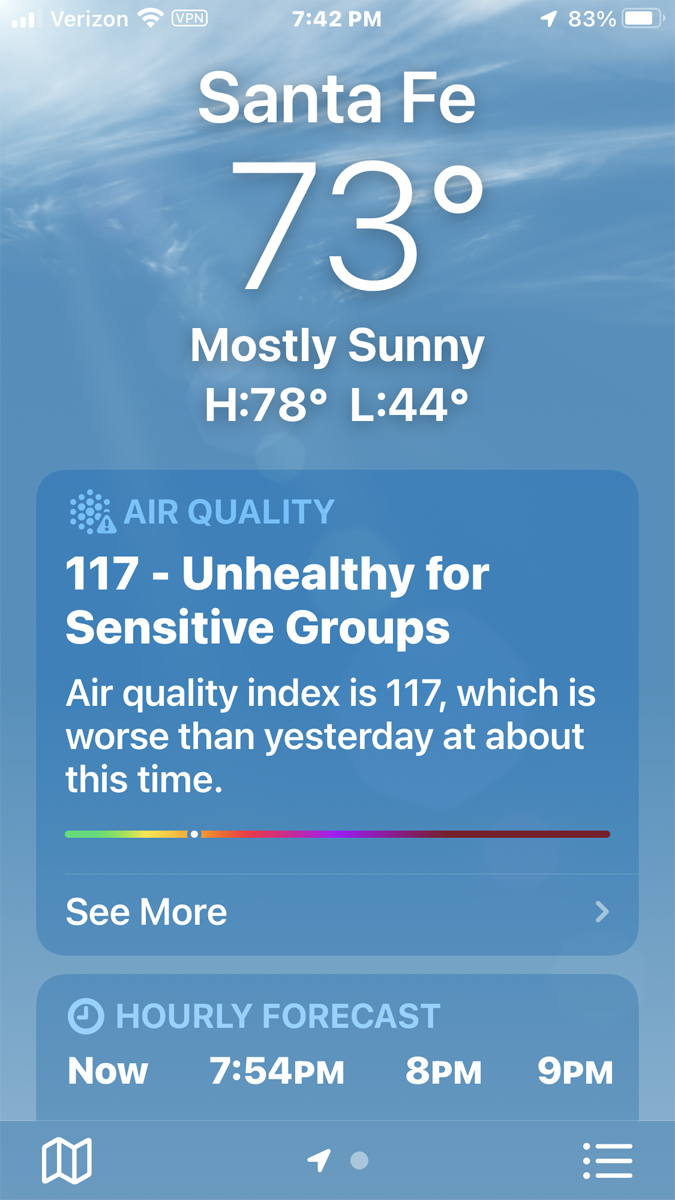This screenshot has width=675, height=1200.
Task: Open the weather map
Action: tap(66, 1161)
